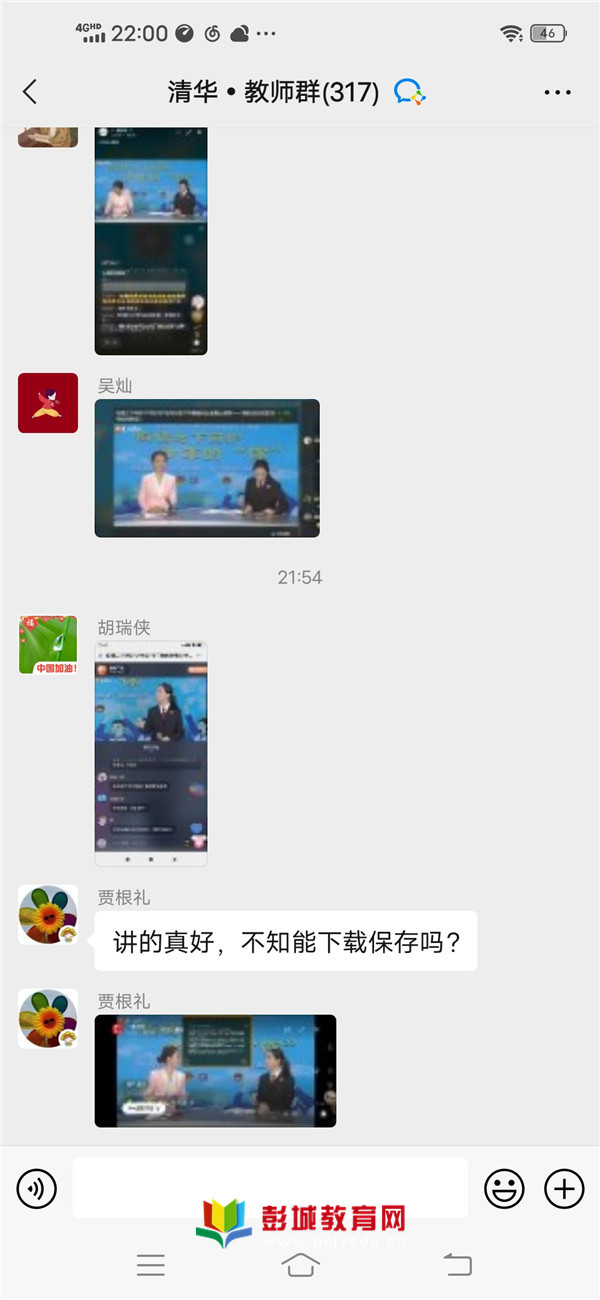Go back from the 清华教师群 chat
The width and height of the screenshot is (600, 1300).
coord(30,92)
